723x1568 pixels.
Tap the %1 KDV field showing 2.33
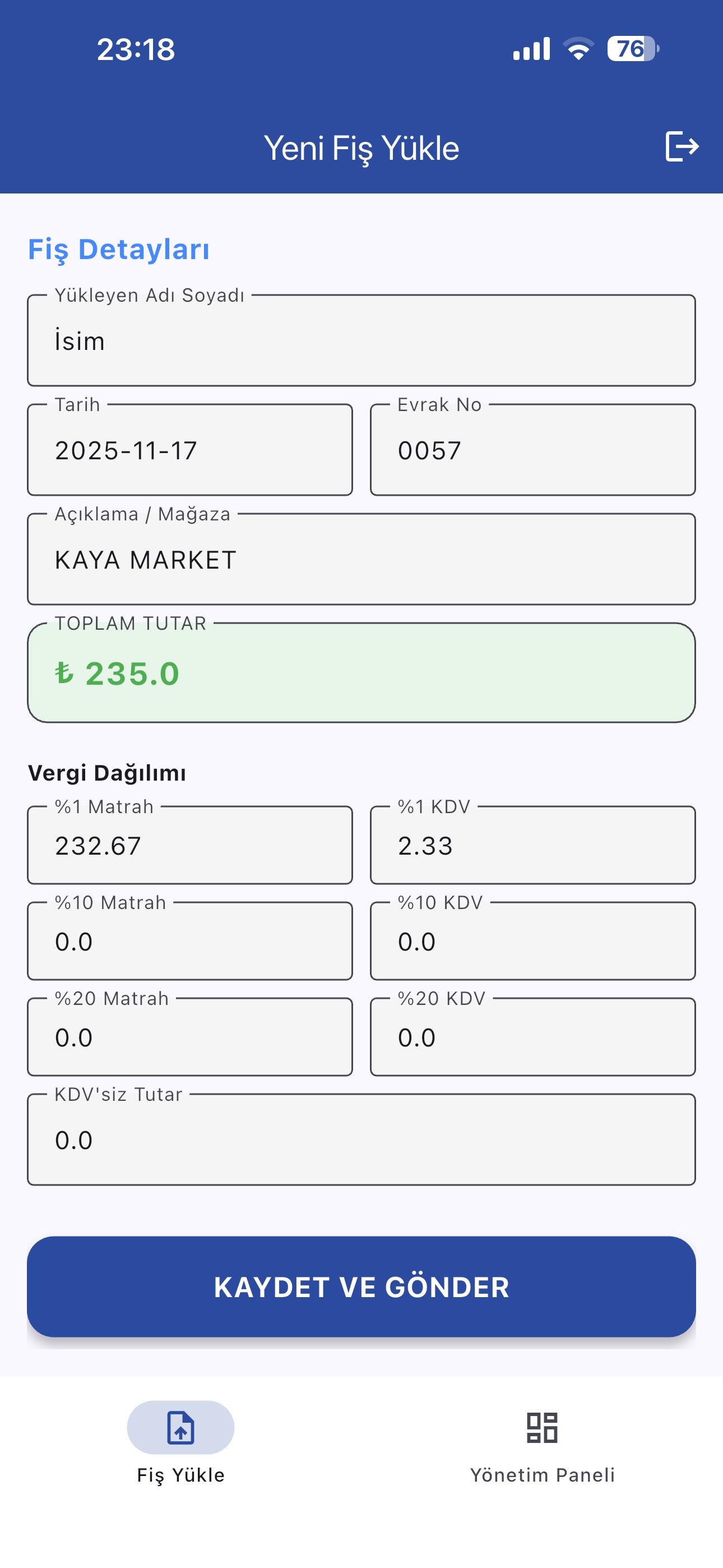click(x=532, y=845)
